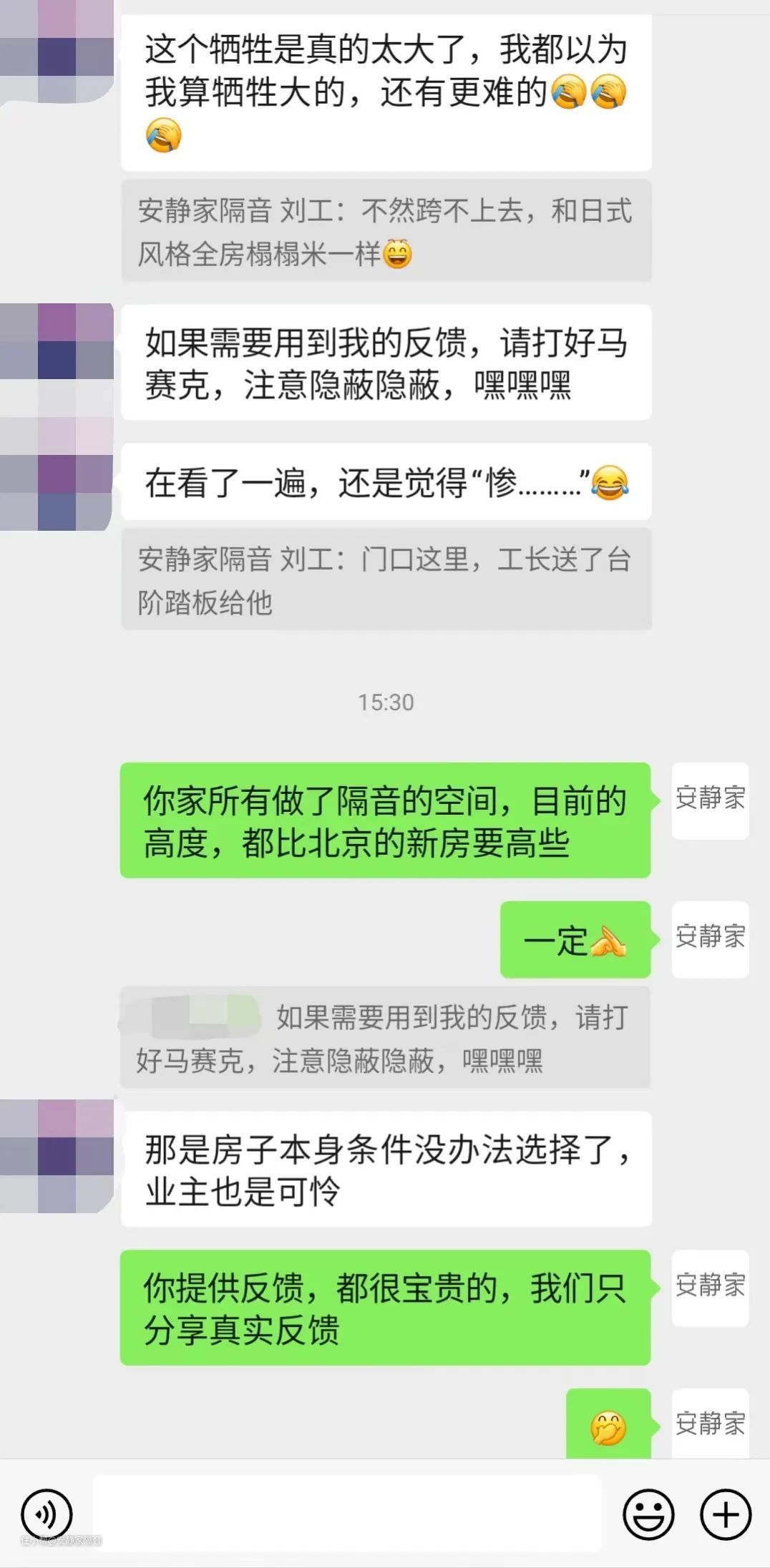Jump to quoted reply about 日式风格全房榻榻米
Viewport: 770px width, 1568px height.
386,231
